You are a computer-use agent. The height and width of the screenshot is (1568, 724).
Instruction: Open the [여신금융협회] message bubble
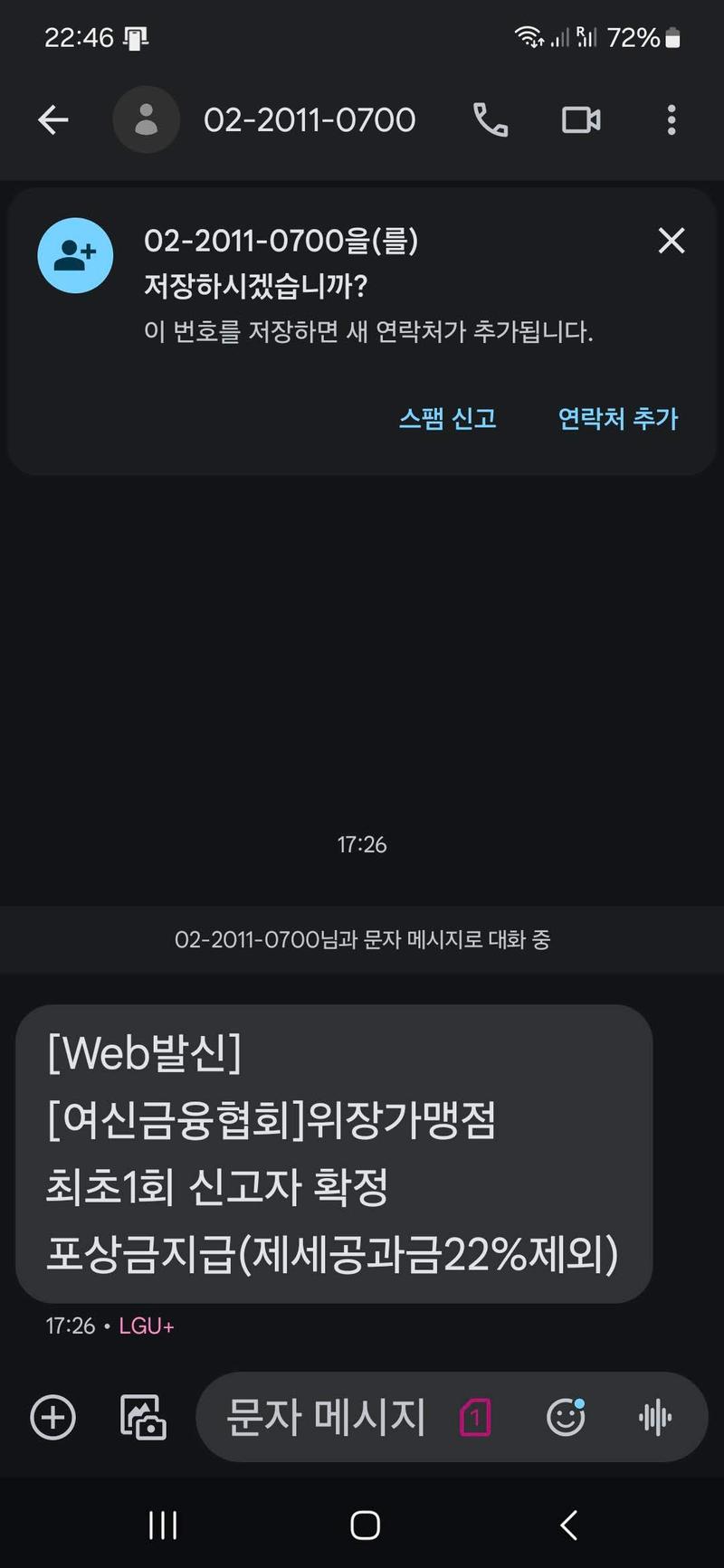(333, 1154)
